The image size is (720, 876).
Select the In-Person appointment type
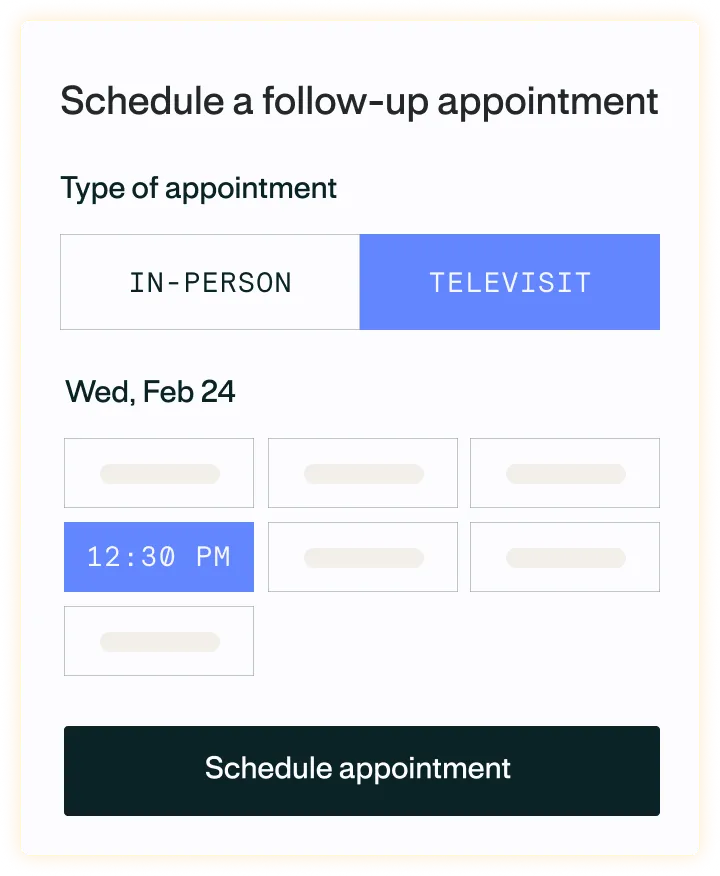pos(210,282)
